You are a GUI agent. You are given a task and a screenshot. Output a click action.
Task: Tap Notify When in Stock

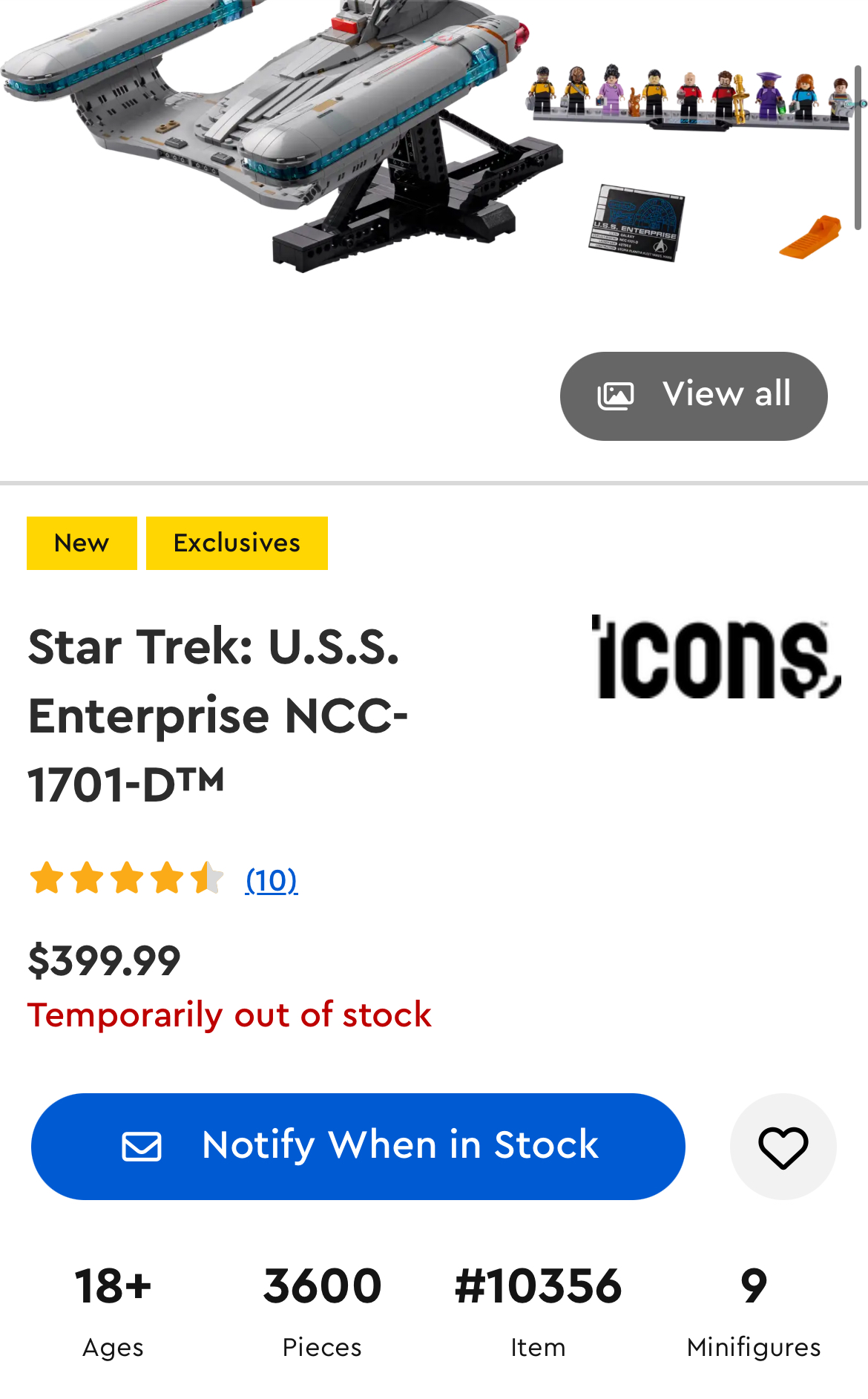point(358,1146)
